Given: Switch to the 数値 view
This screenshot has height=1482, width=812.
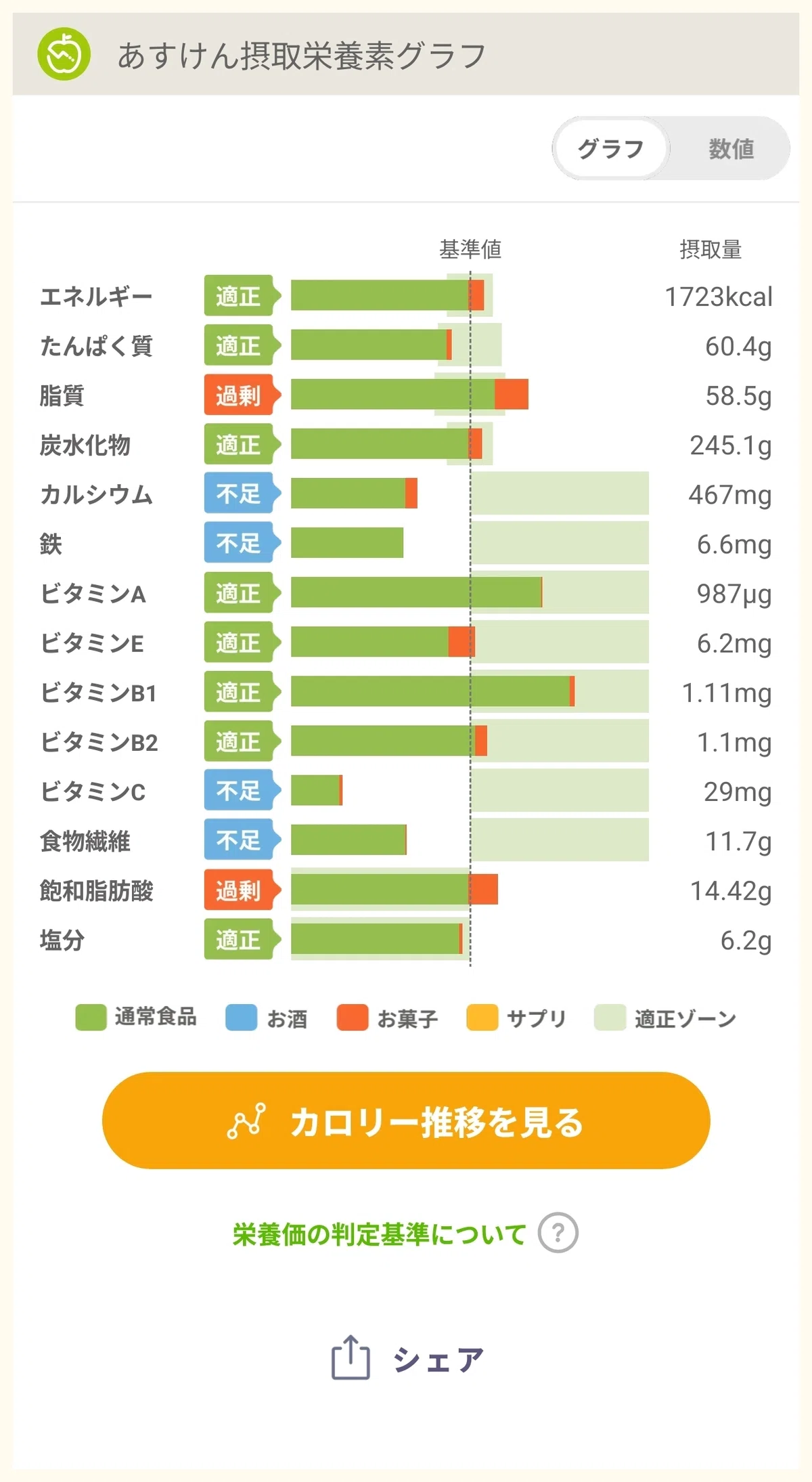Looking at the screenshot, I should point(731,148).
